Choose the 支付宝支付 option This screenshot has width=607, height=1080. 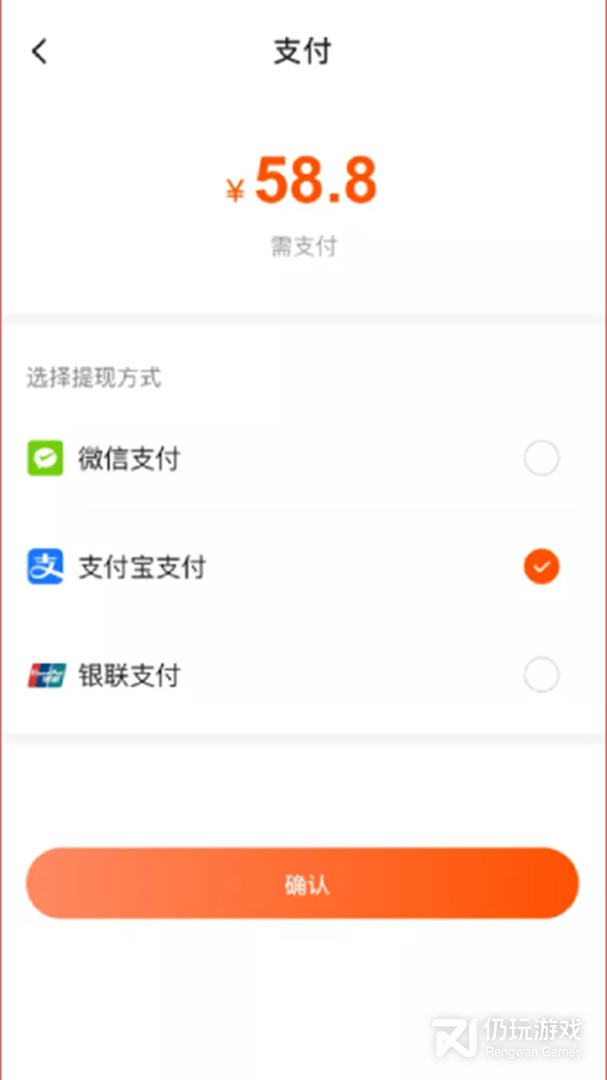click(x=303, y=567)
